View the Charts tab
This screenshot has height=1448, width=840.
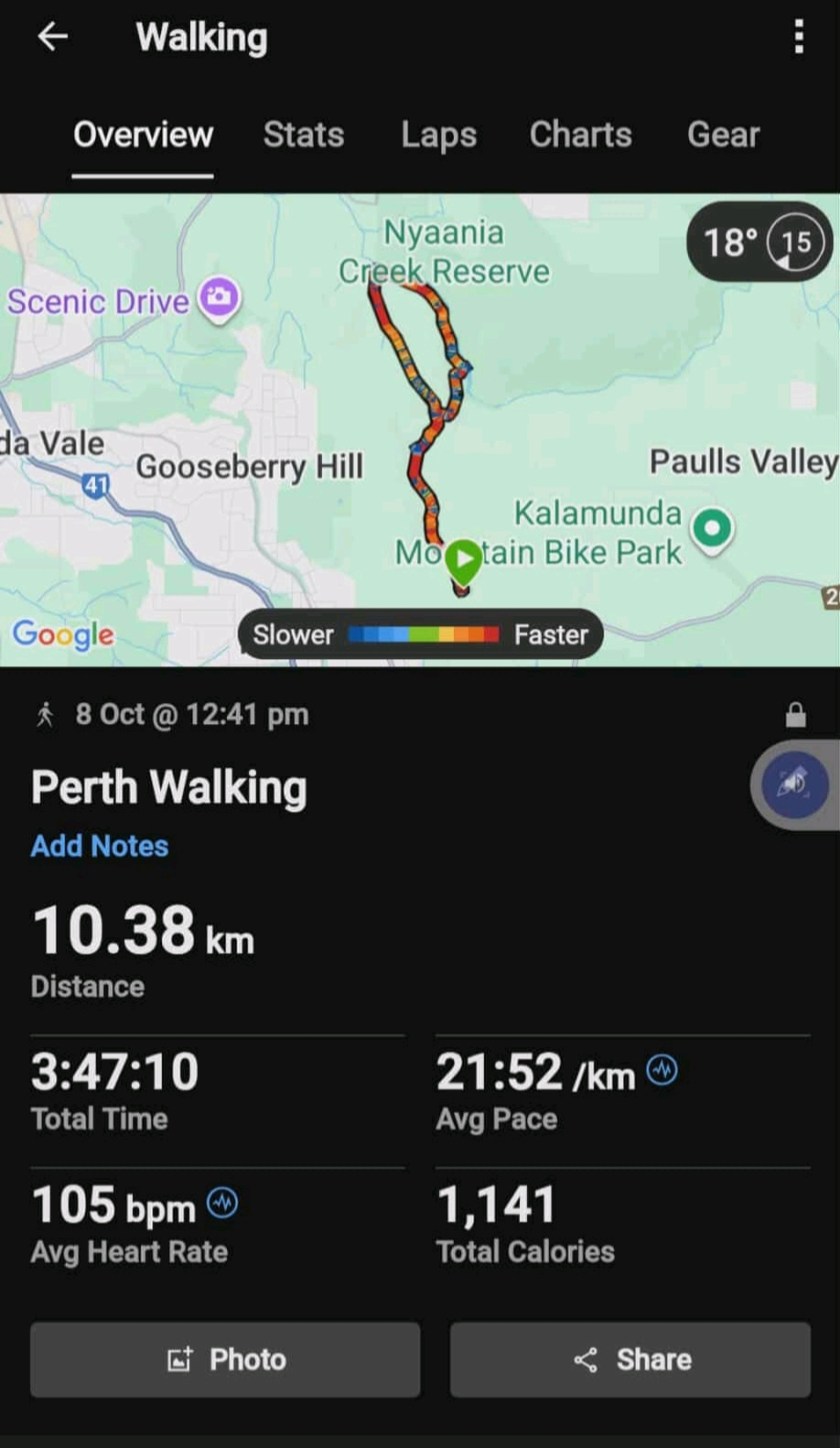tap(580, 135)
